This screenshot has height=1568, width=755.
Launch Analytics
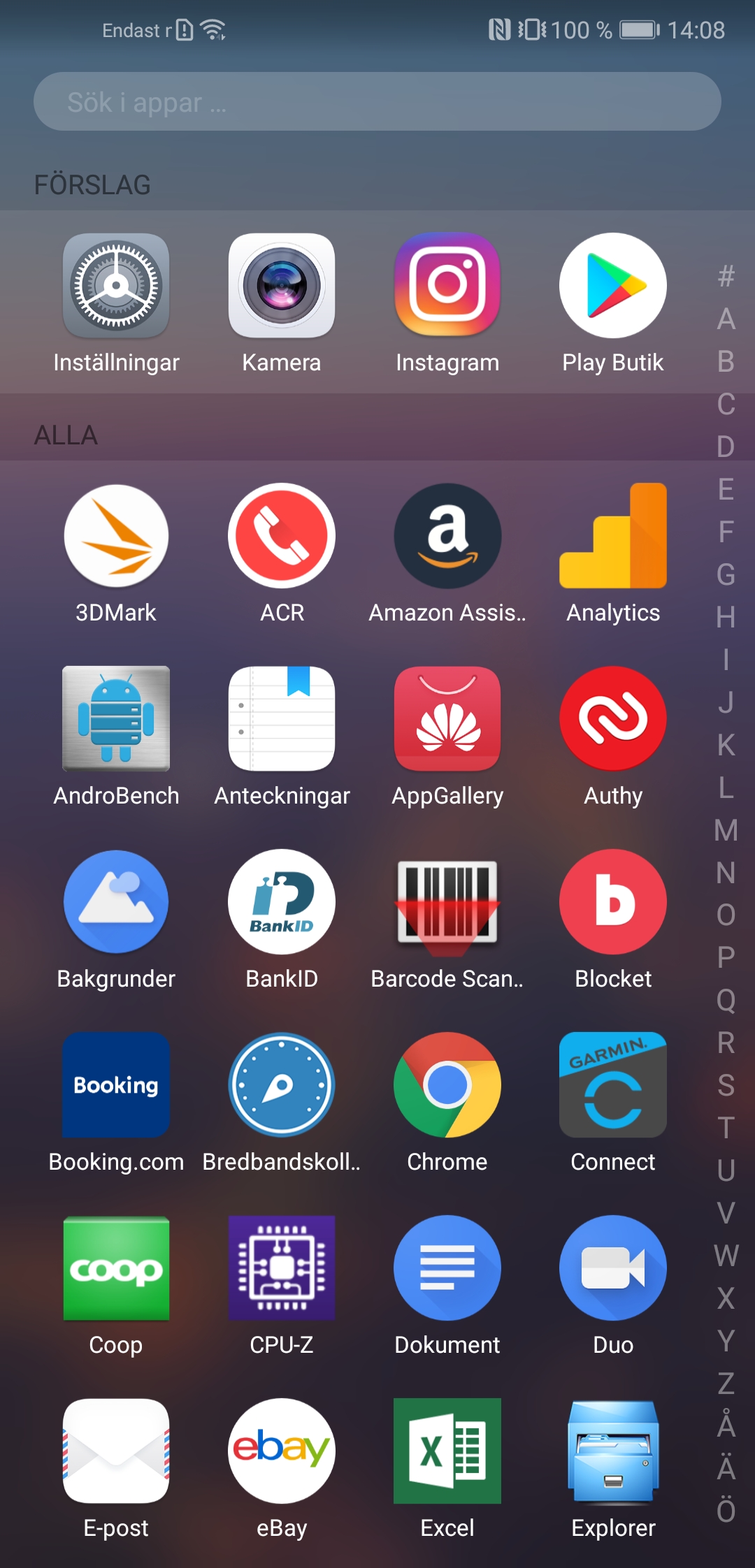click(613, 536)
